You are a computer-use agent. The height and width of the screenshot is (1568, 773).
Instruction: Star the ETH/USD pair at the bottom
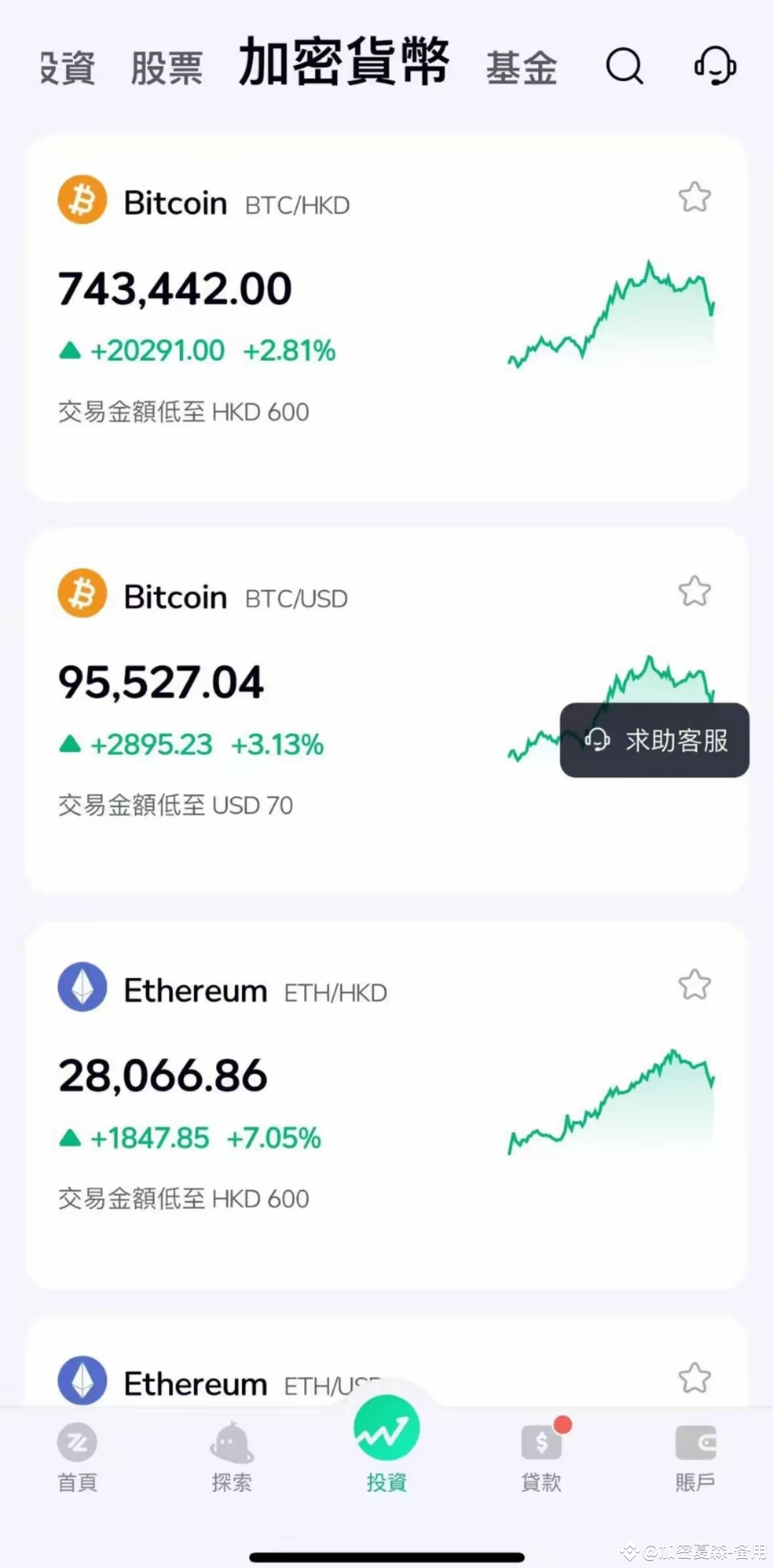695,1378
